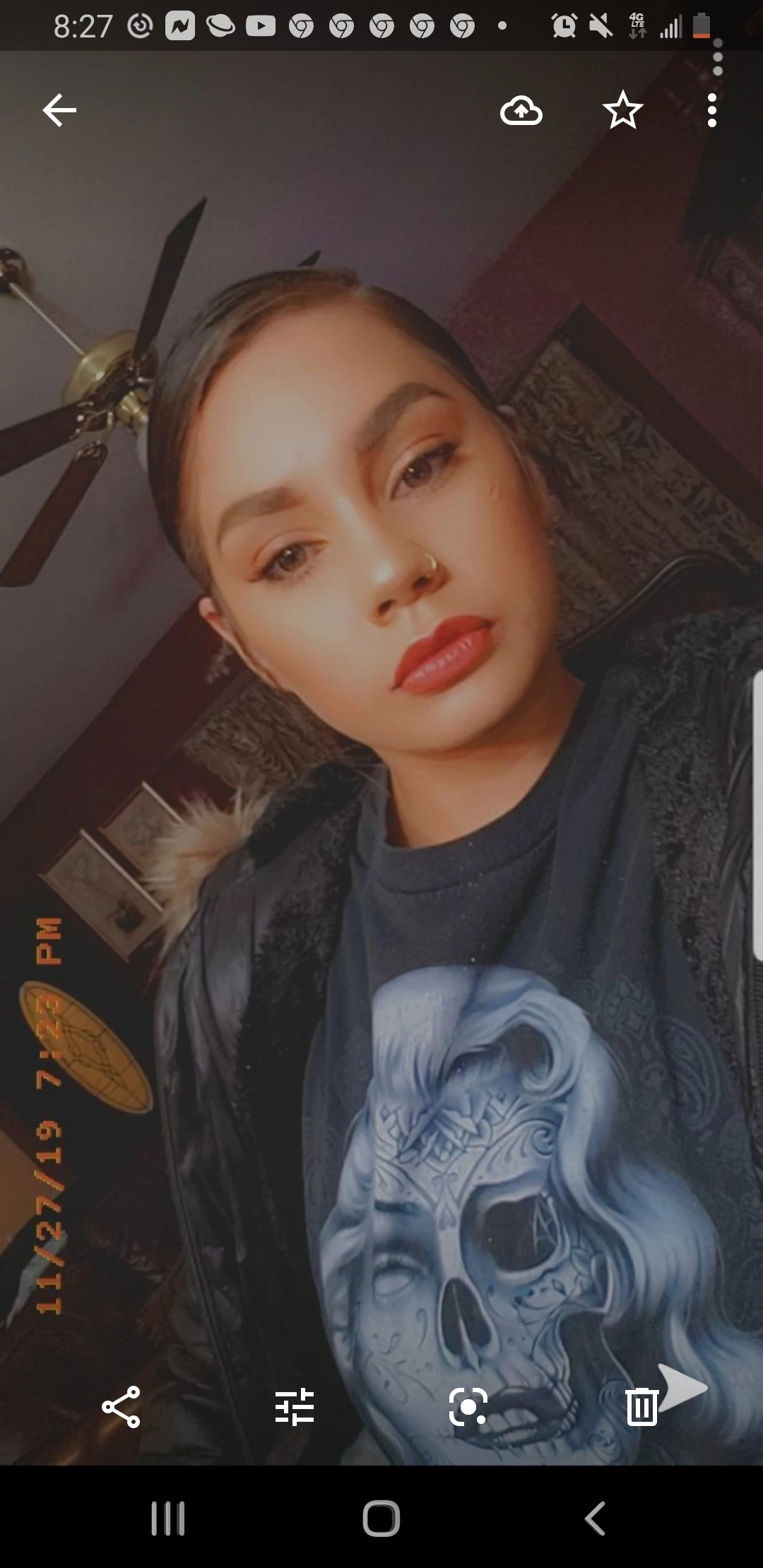Go back from the photo viewer

59,111
